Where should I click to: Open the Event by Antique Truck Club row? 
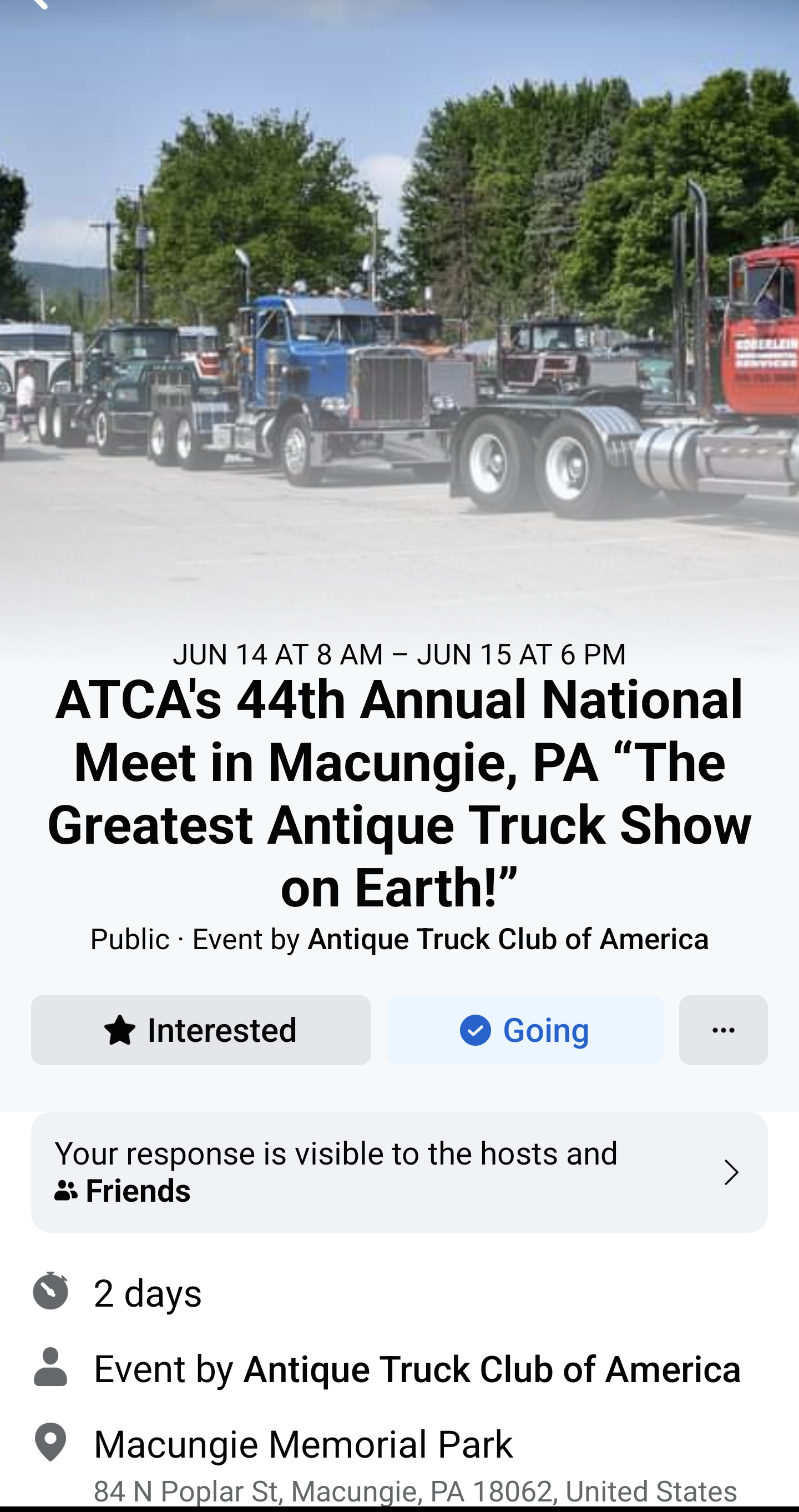click(399, 1369)
